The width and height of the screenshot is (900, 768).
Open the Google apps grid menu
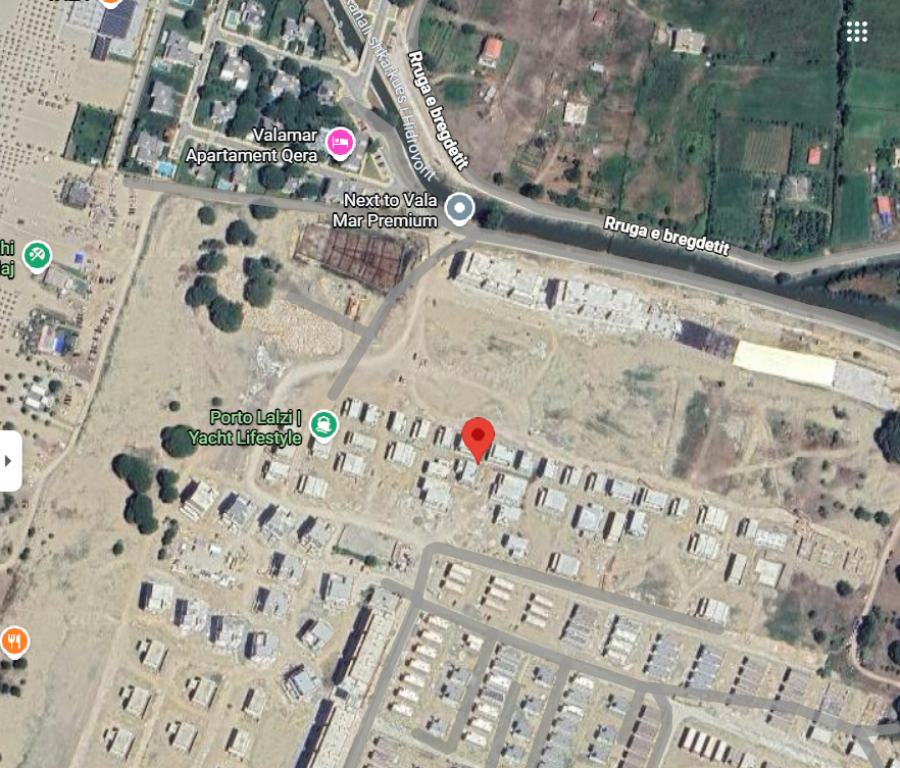point(857,32)
